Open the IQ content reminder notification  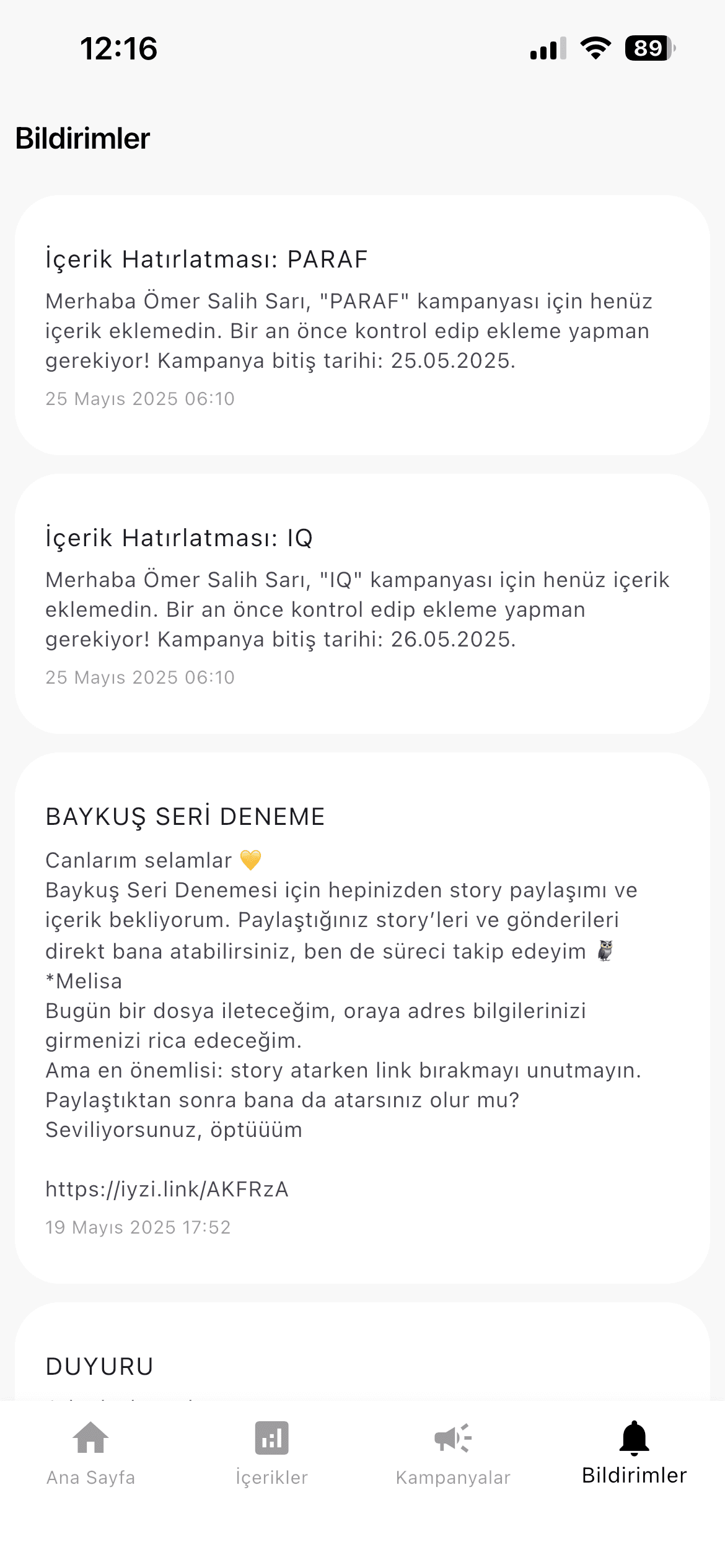point(362,604)
